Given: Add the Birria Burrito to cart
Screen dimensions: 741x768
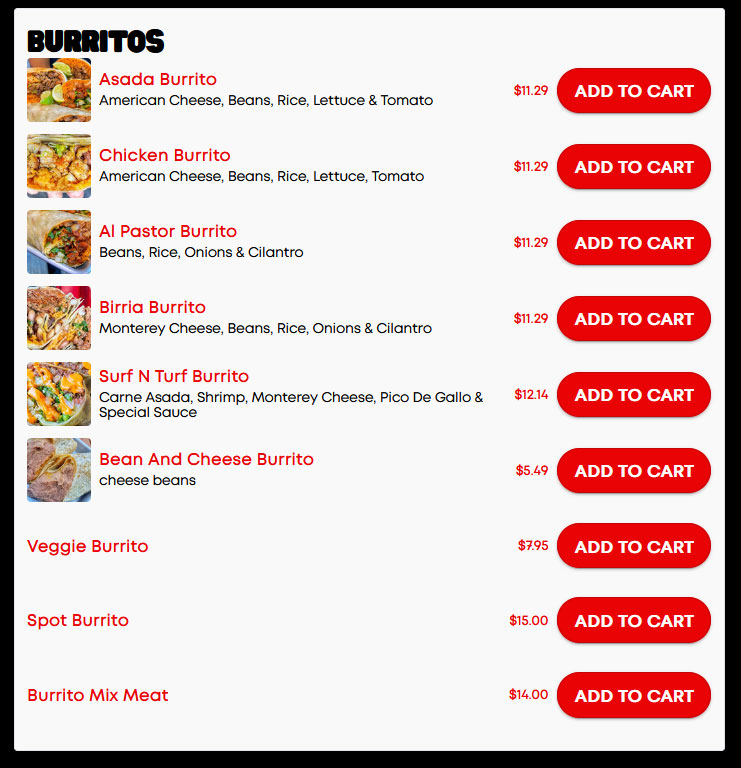Looking at the screenshot, I should pos(633,319).
